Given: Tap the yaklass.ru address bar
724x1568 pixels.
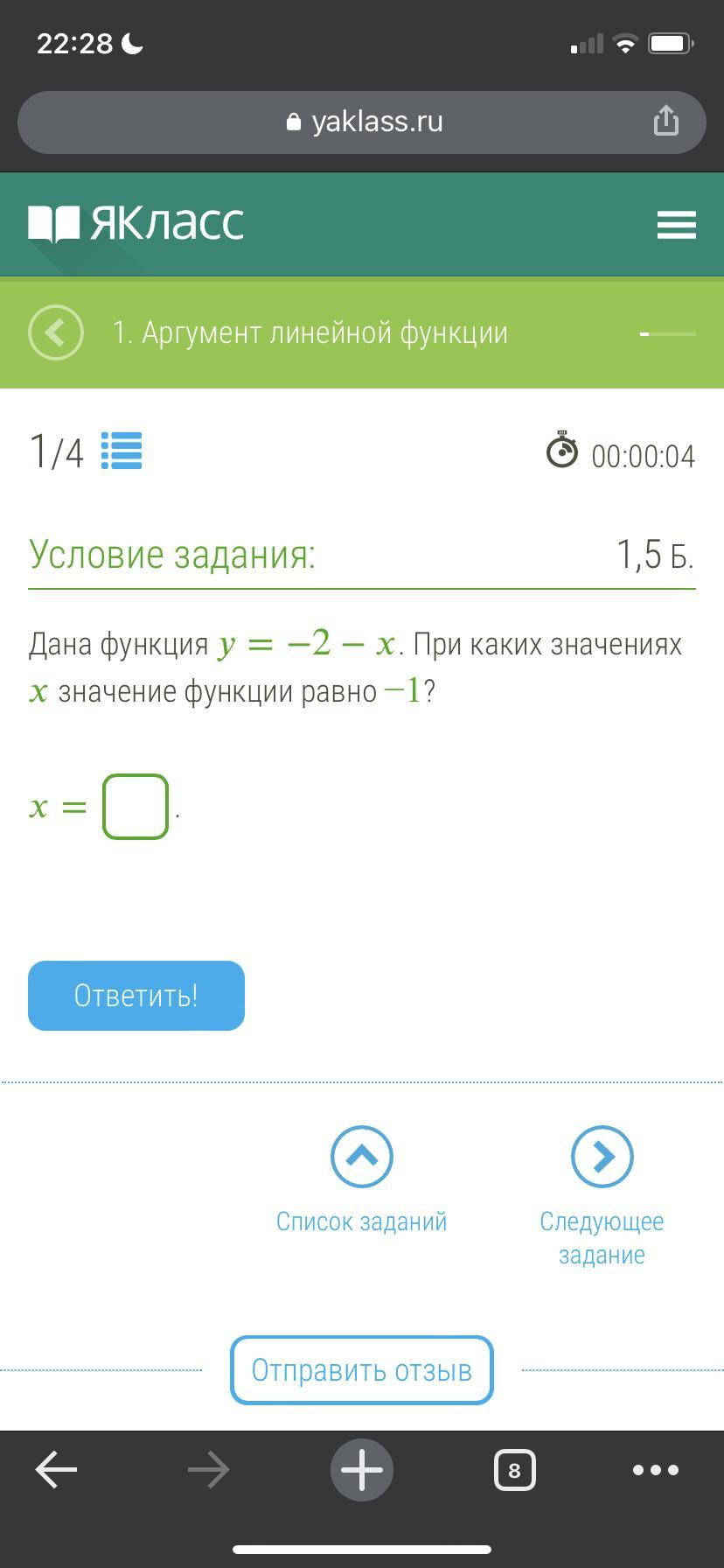Looking at the screenshot, I should point(362,122).
